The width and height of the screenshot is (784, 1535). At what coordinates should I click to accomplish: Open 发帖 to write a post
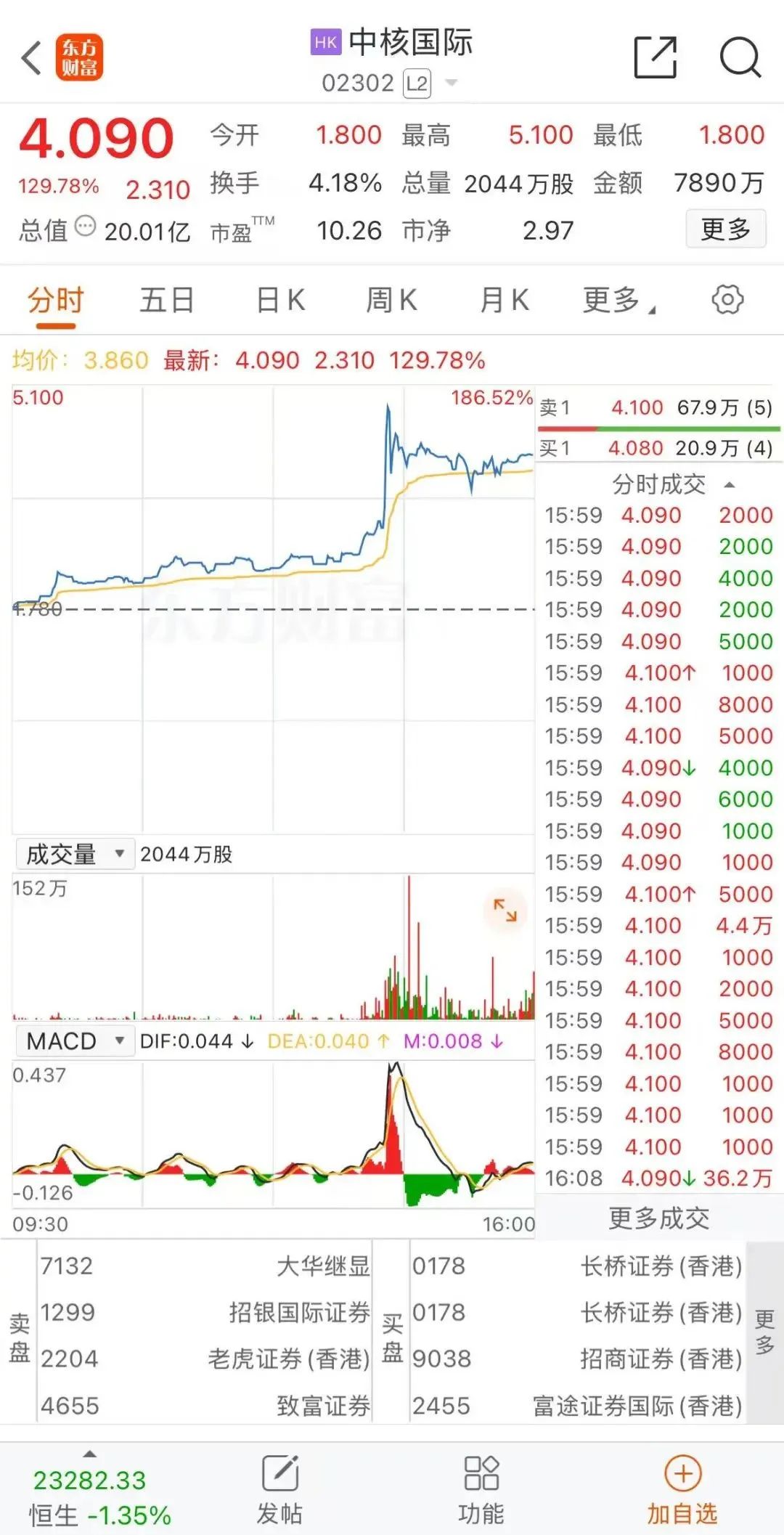tap(279, 1490)
